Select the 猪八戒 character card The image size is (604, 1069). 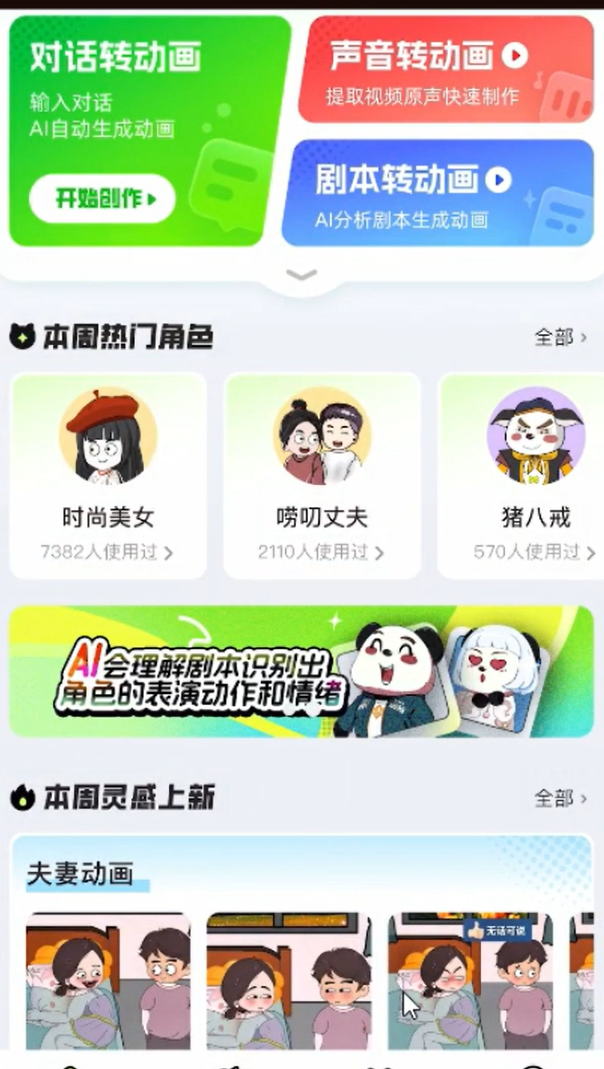click(x=522, y=476)
